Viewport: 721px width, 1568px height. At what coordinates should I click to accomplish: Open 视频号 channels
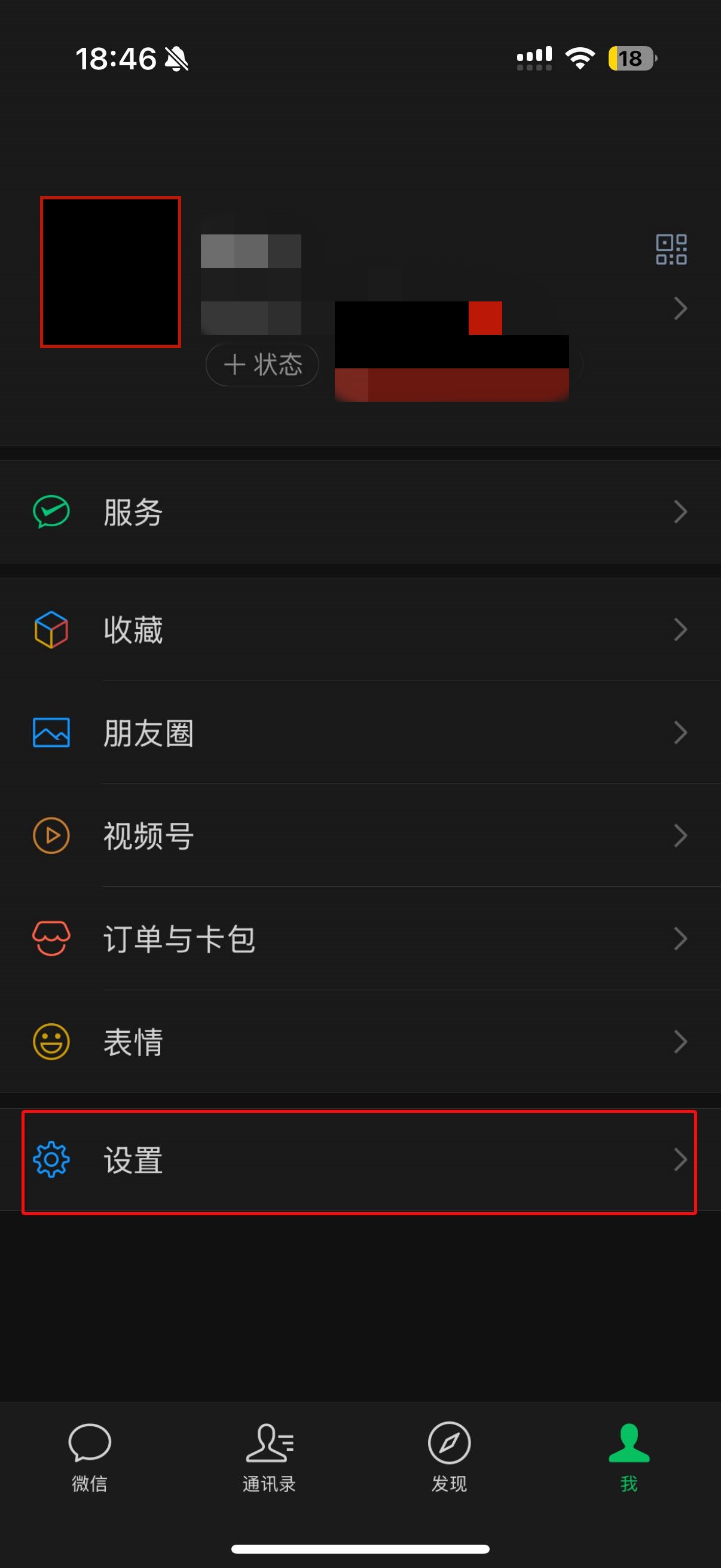pyautogui.click(x=360, y=835)
